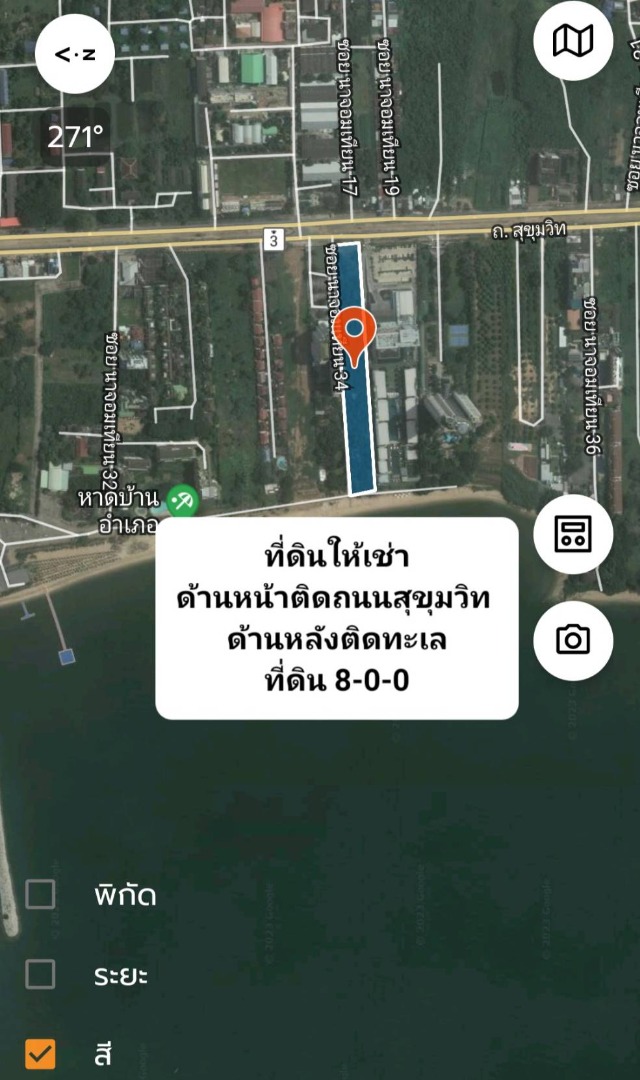640x1080 pixels.
Task: Tap the compass orientation button
Action: pos(75,55)
